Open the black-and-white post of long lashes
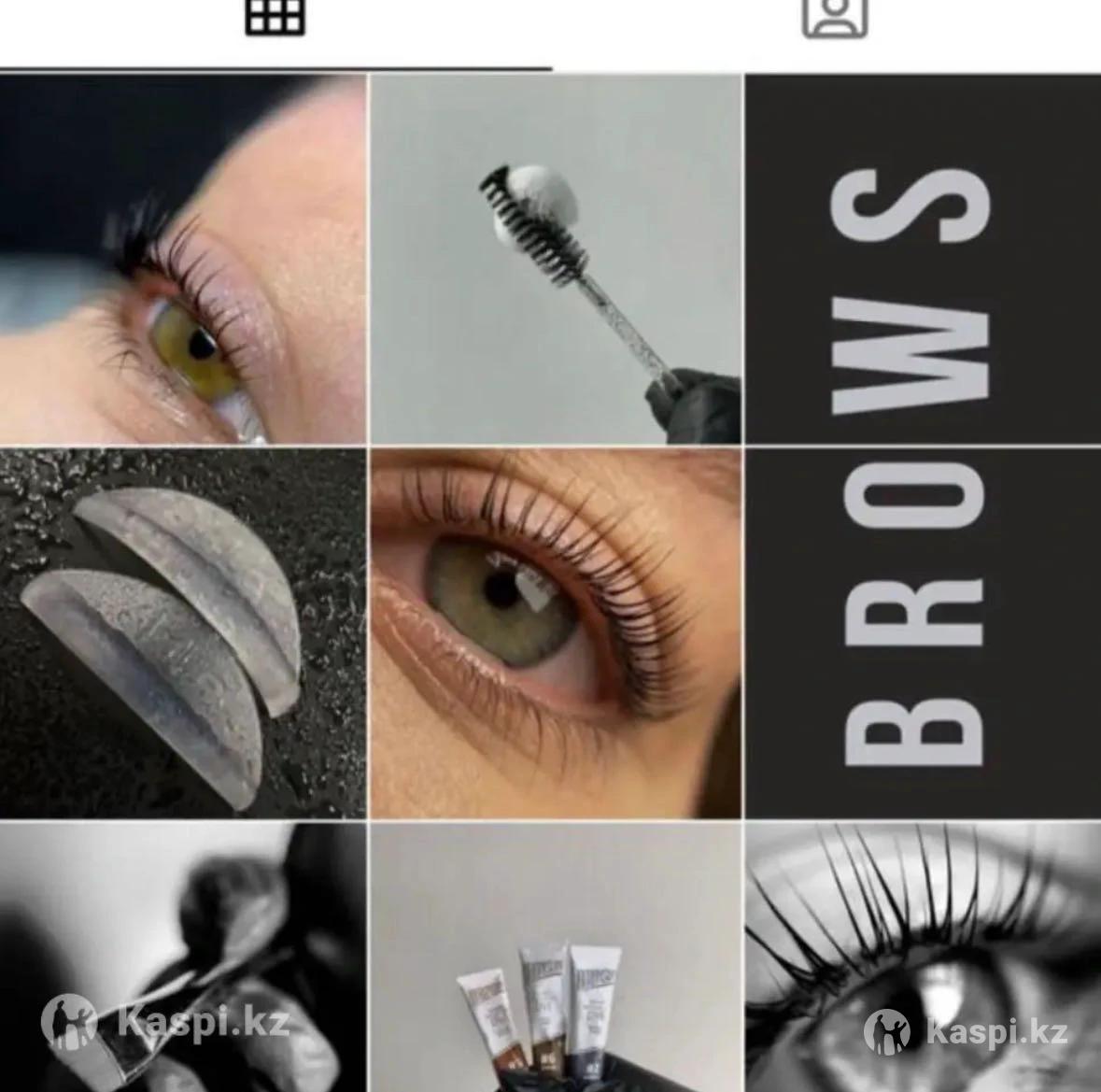The height and width of the screenshot is (1092, 1101). point(923,957)
